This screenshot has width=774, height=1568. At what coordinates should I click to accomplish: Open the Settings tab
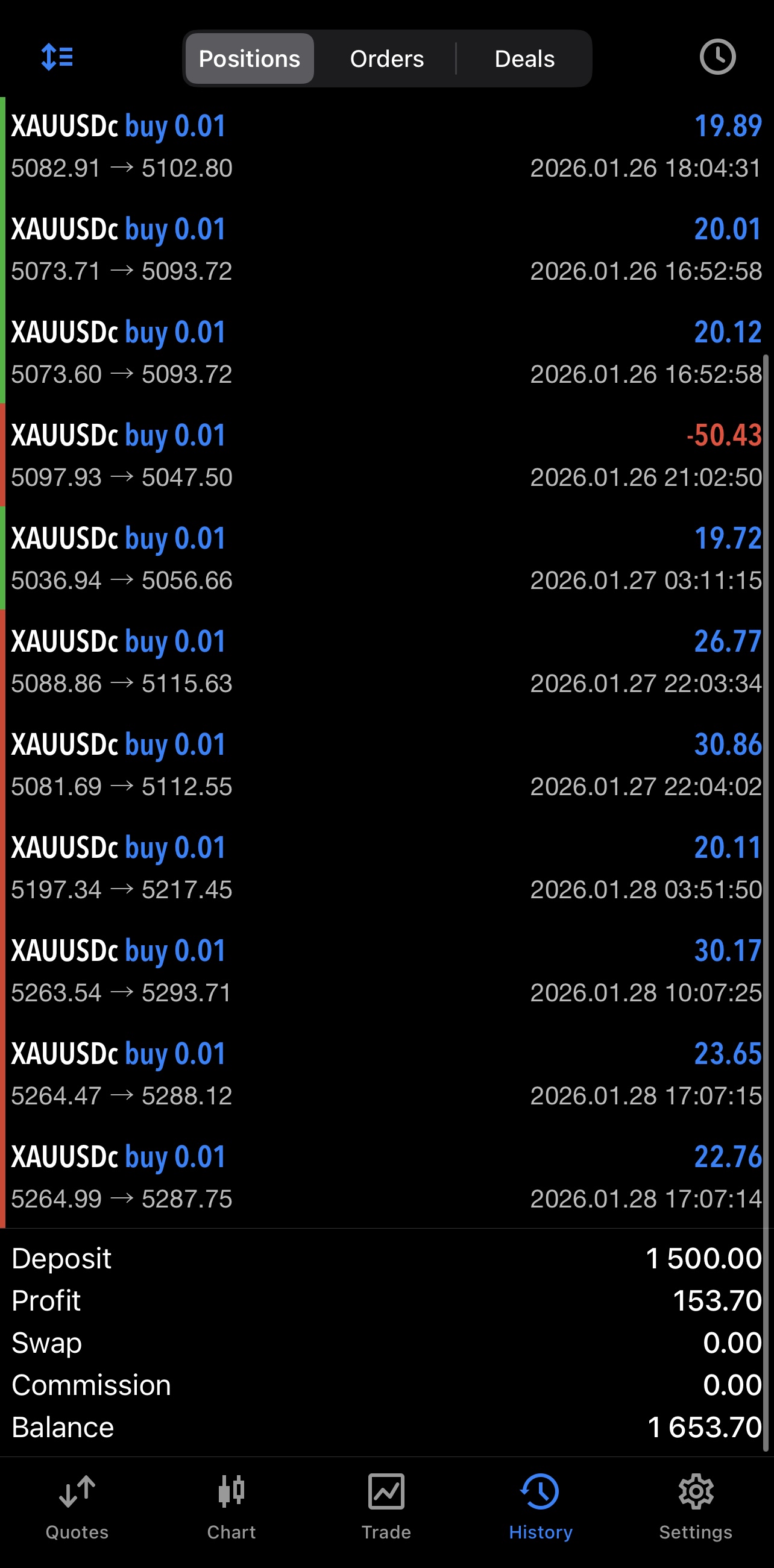(696, 1507)
